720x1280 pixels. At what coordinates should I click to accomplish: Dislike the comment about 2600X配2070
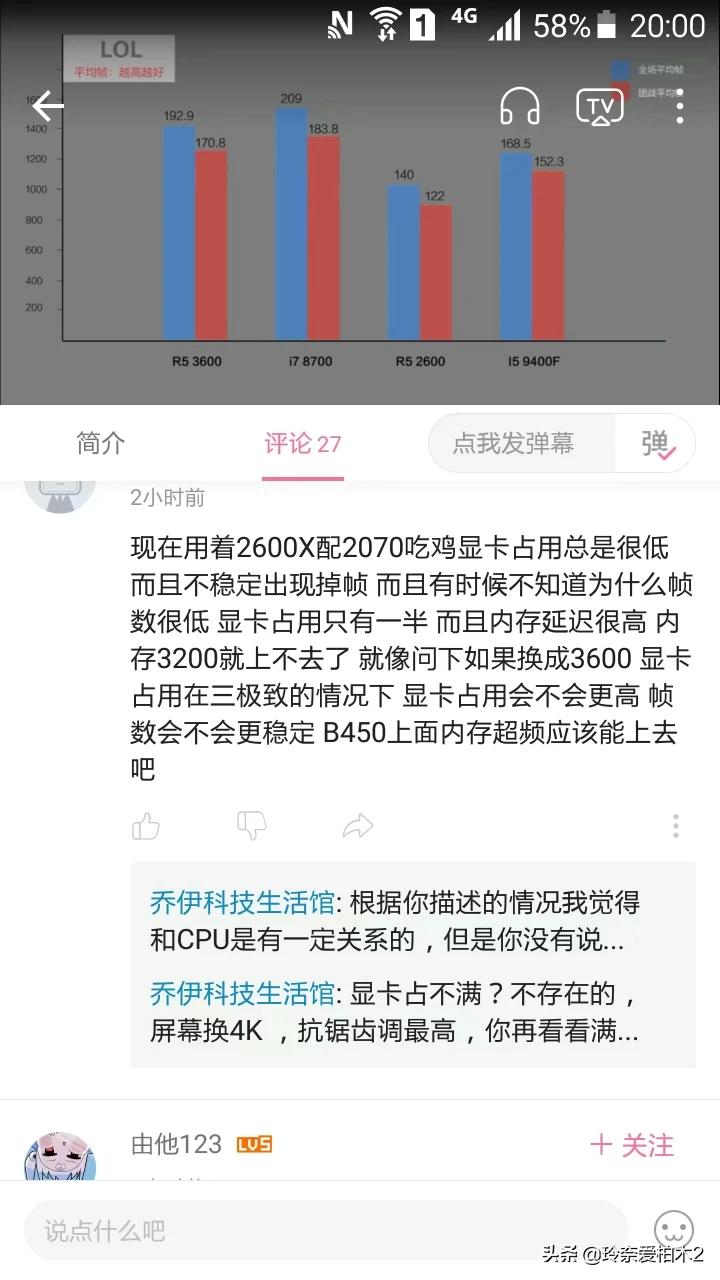point(252,826)
